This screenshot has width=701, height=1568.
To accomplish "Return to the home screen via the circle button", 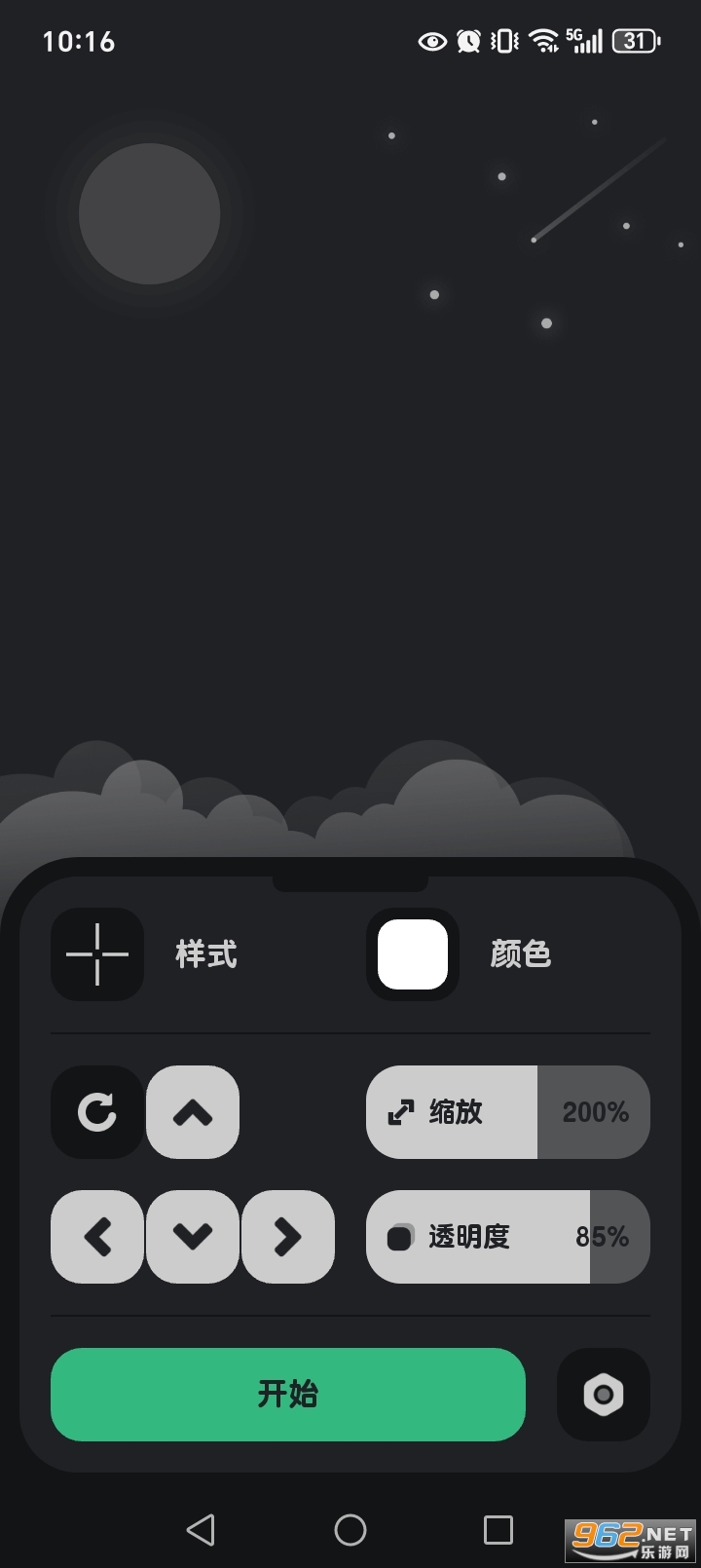I will tap(350, 1530).
